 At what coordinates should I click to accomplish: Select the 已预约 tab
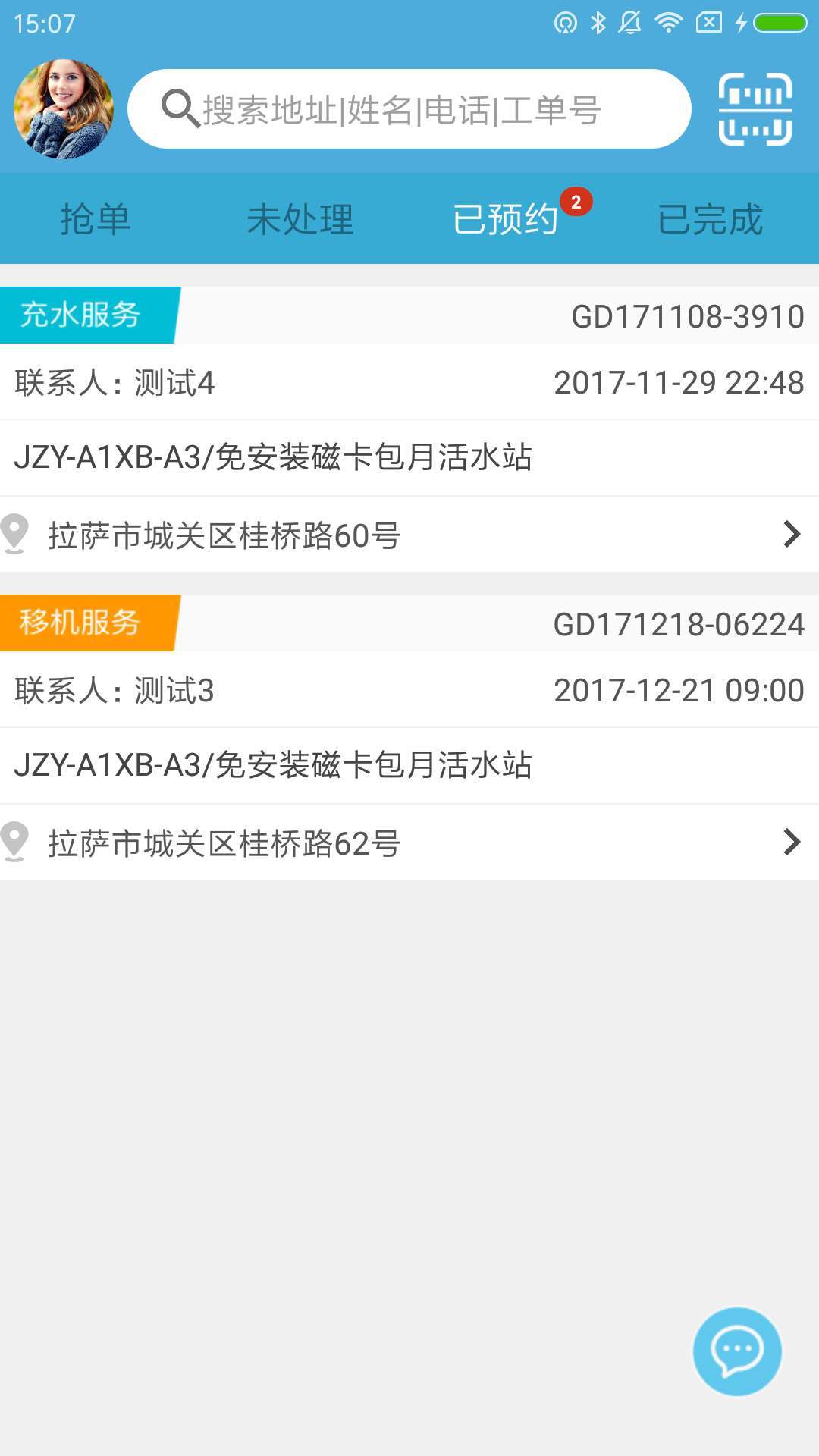coord(505,220)
